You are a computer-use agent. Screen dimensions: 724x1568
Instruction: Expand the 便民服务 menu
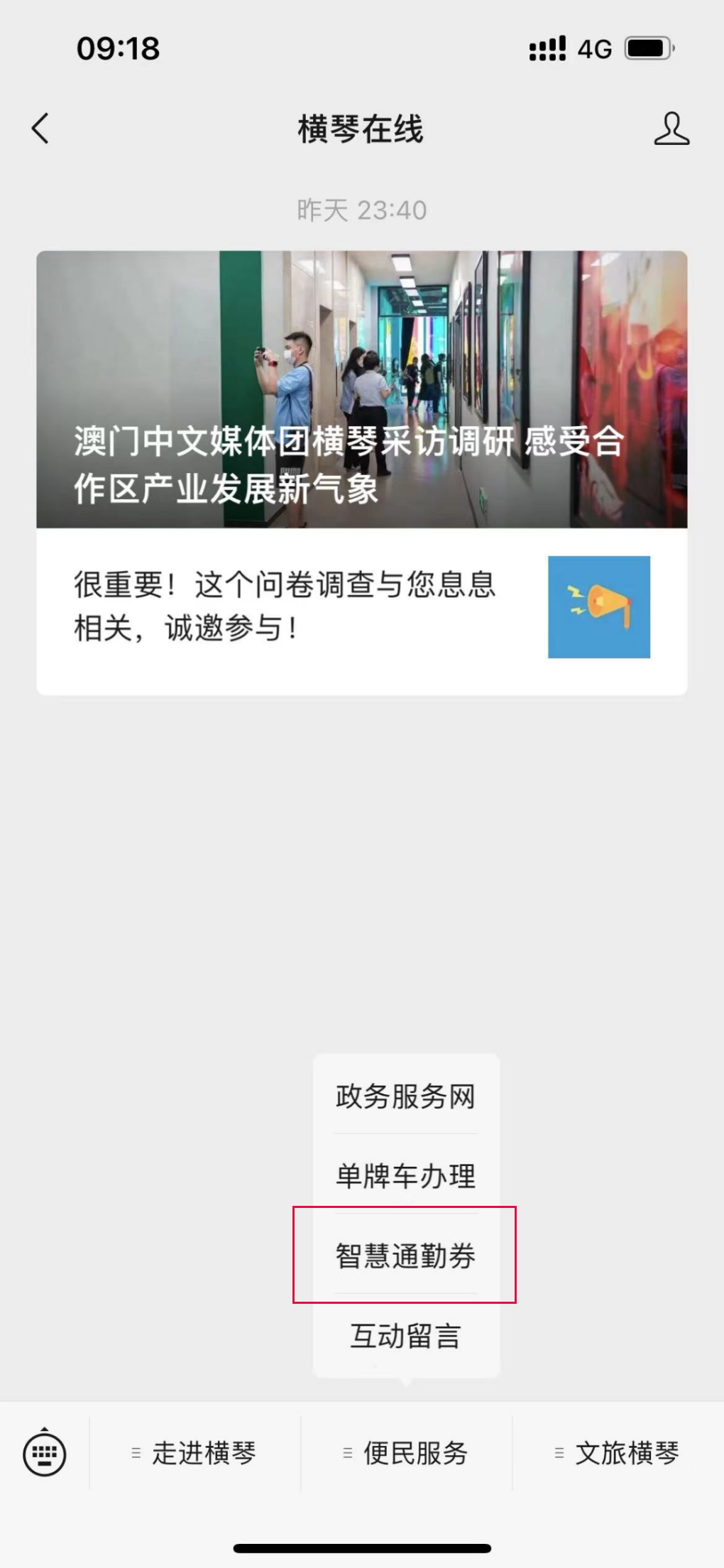coord(414,1453)
